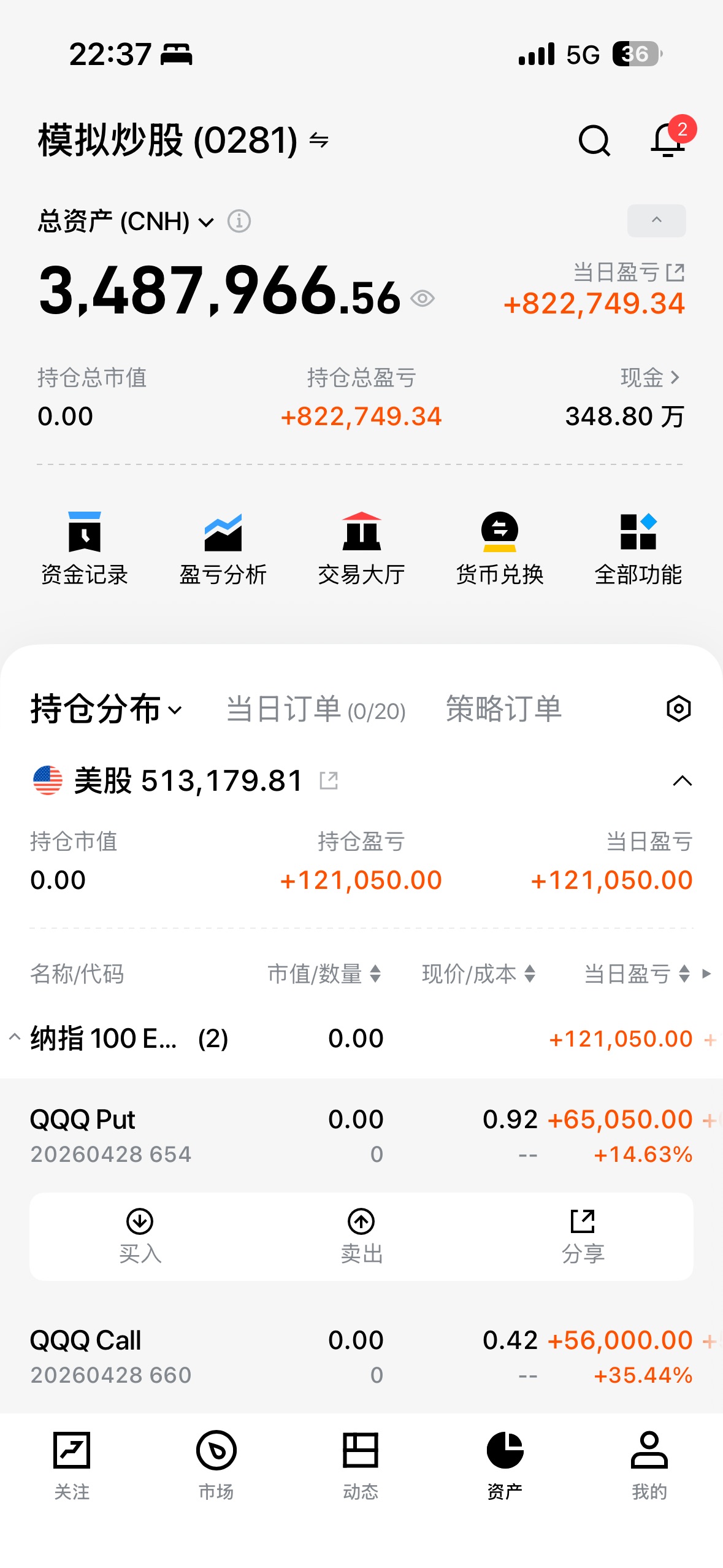This screenshot has width=723, height=1568.
Task: Tap 买入 under QQQ Put
Action: pyautogui.click(x=140, y=1236)
